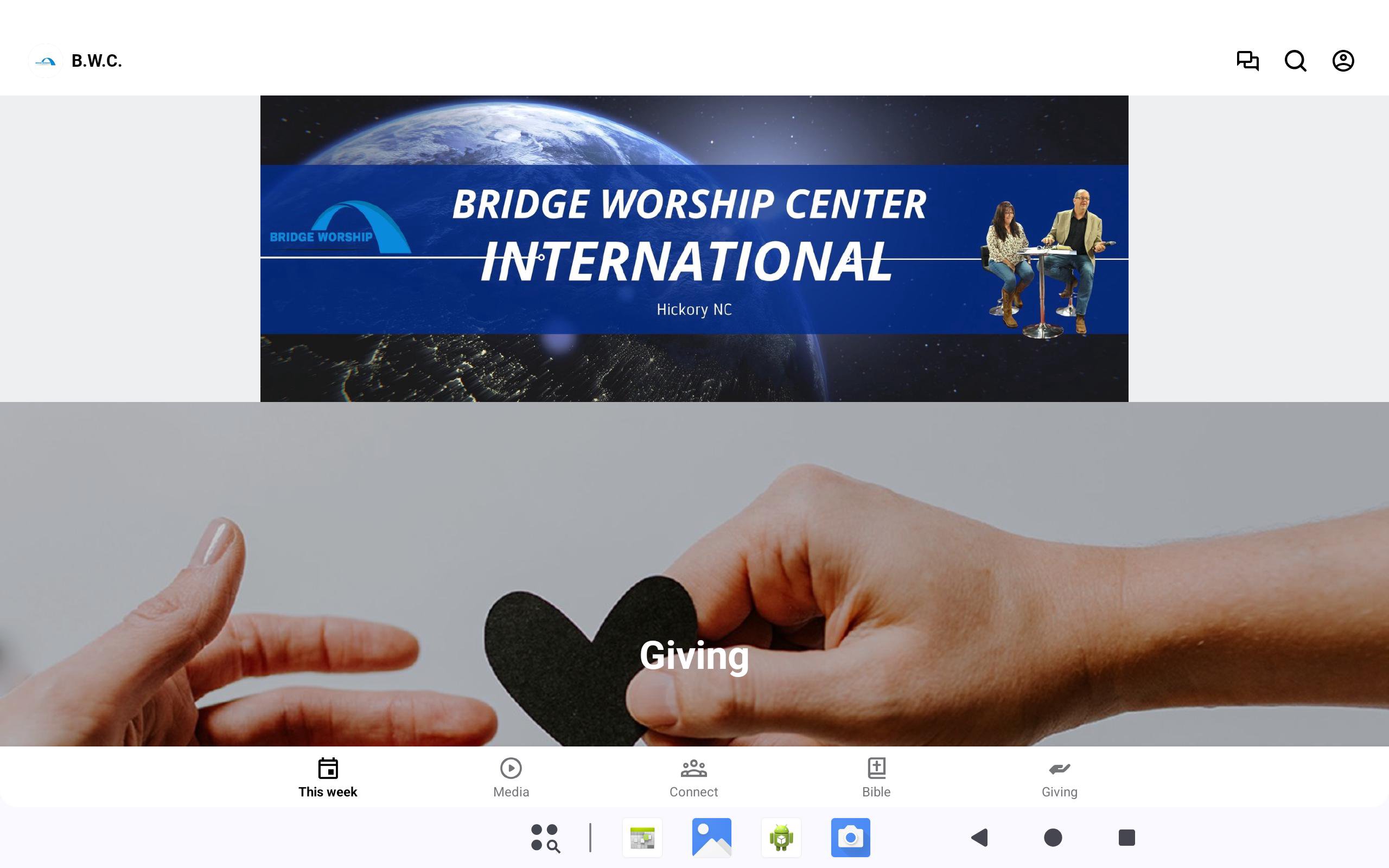The height and width of the screenshot is (868, 1389).
Task: Open the Bridge Worship Center International banner
Action: [694, 248]
